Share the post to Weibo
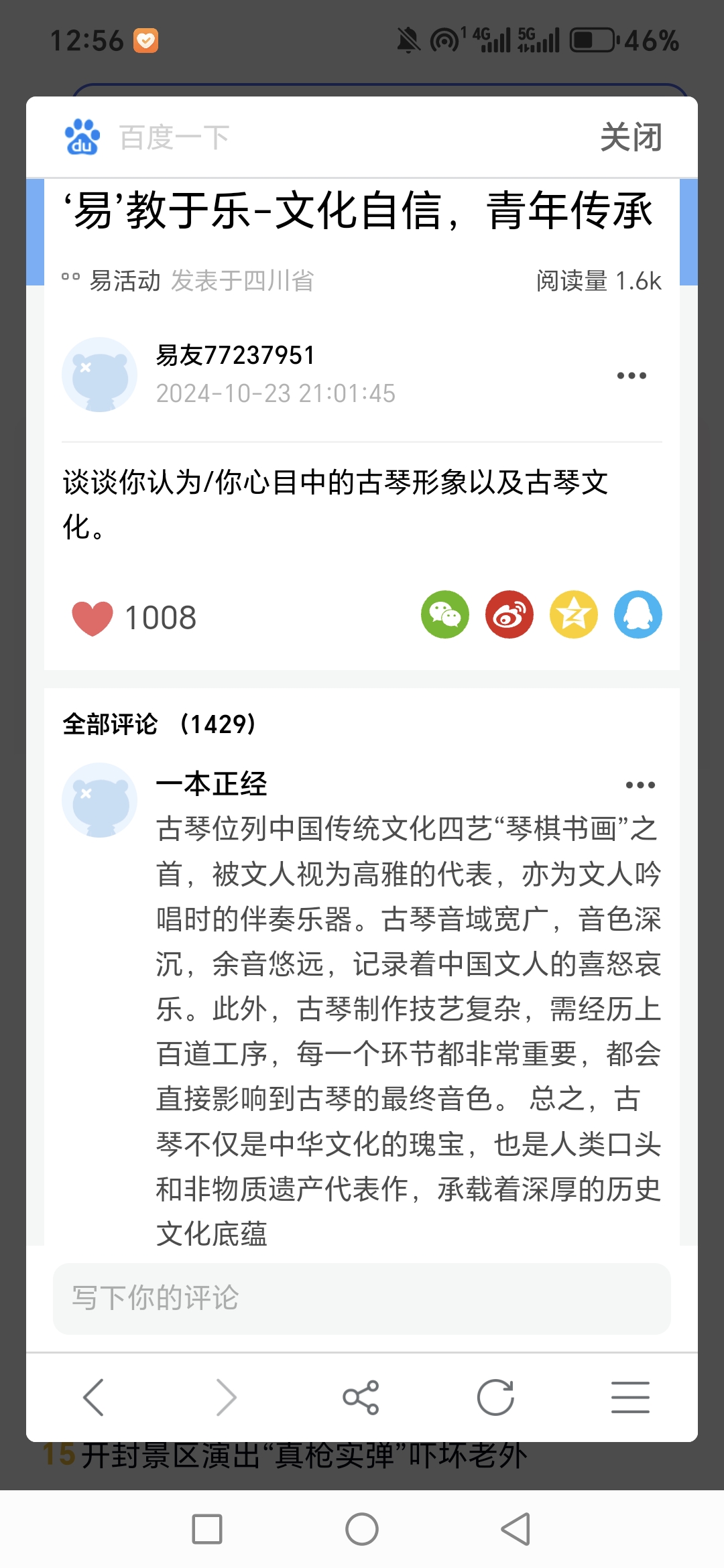The width and height of the screenshot is (724, 1568). click(509, 614)
